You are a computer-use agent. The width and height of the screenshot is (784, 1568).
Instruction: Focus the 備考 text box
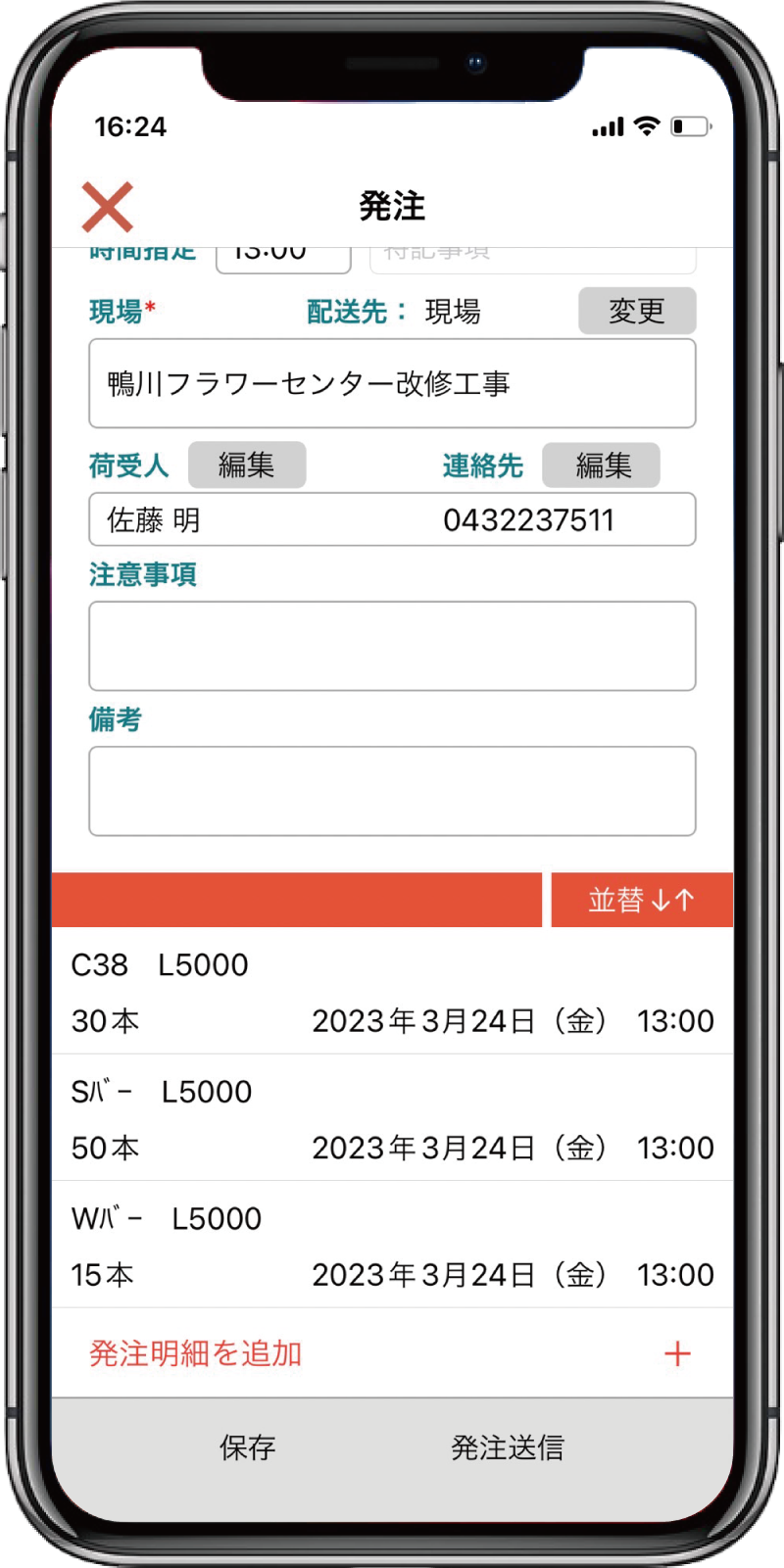pyautogui.click(x=392, y=791)
